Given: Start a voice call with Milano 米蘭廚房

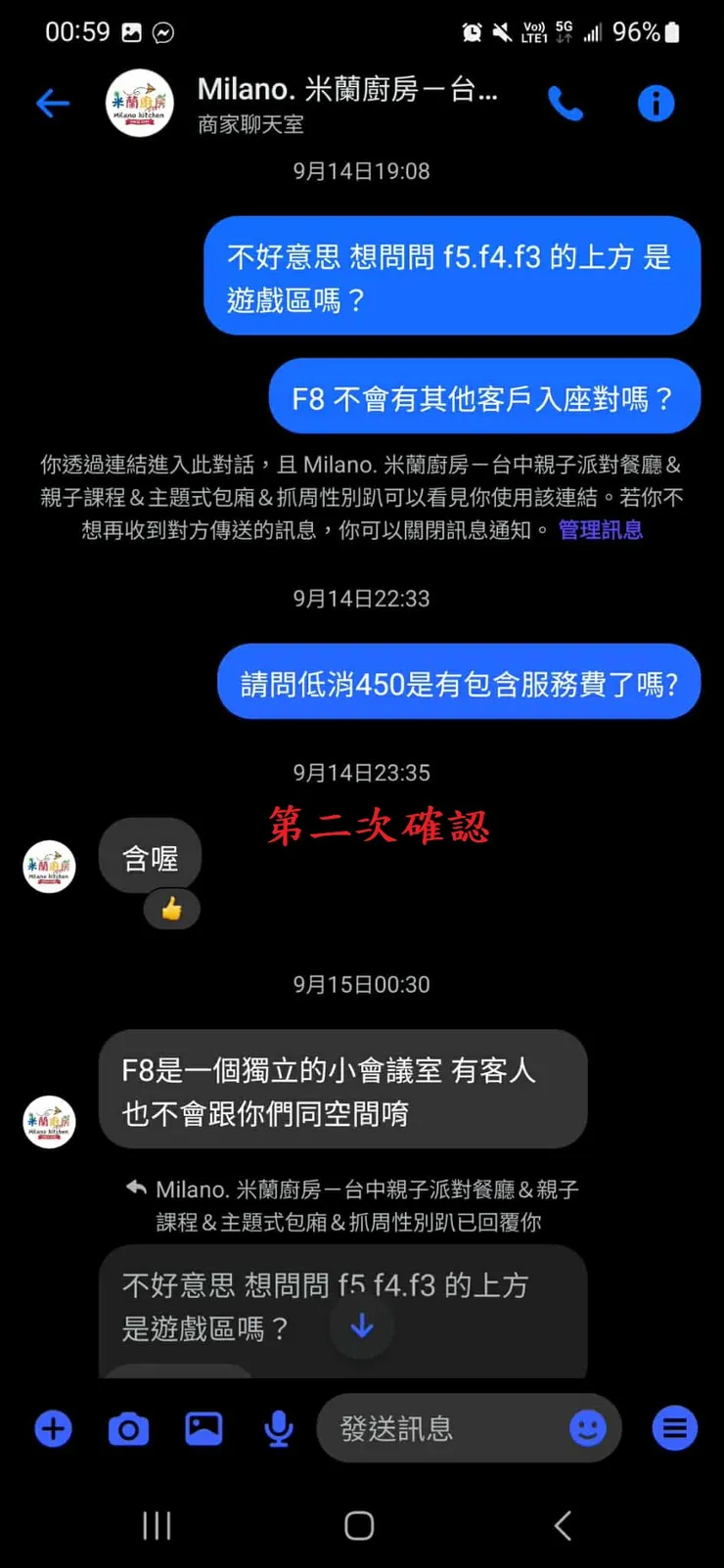Looking at the screenshot, I should 567,103.
